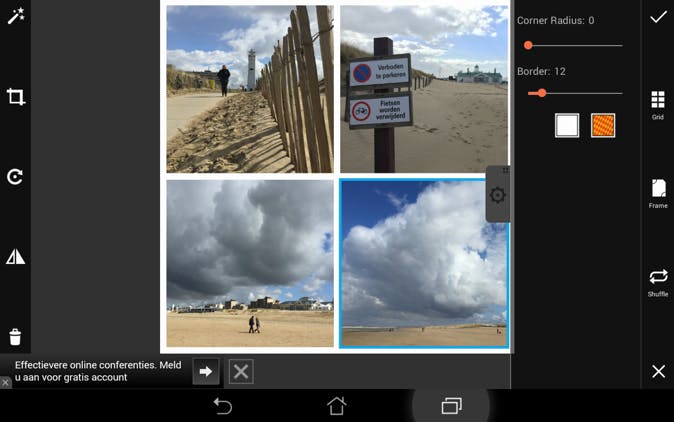Screen dimensions: 674x422
Task: Tap the Border width slider
Action: coord(575,93)
